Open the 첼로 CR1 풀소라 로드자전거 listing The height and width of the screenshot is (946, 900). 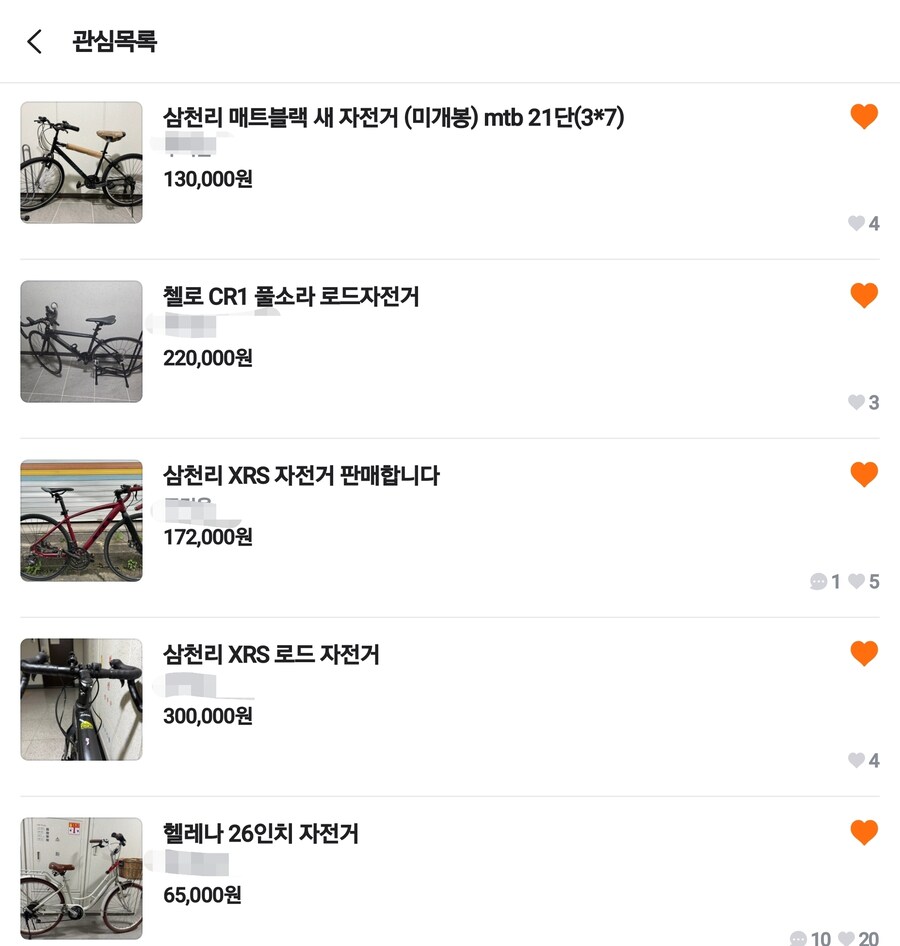pyautogui.click(x=291, y=297)
